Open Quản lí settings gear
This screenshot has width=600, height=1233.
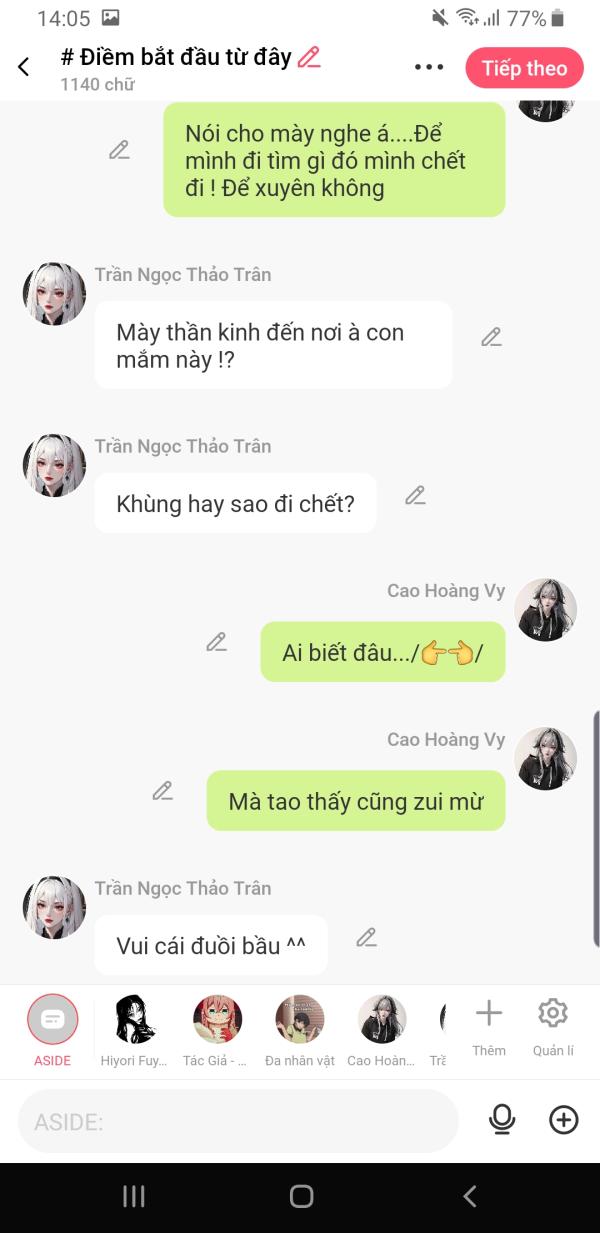[553, 1026]
